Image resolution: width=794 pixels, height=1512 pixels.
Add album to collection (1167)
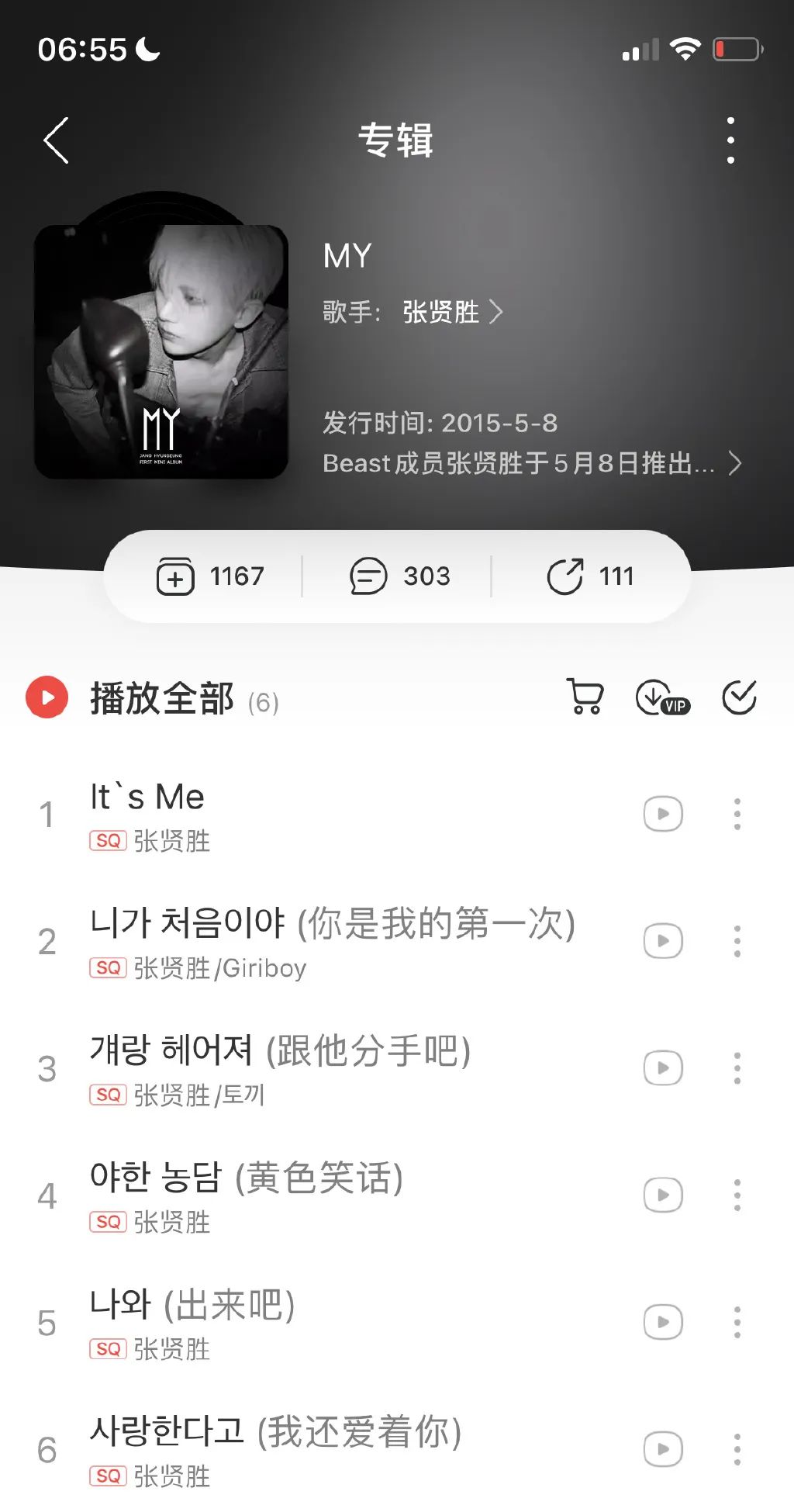click(210, 576)
